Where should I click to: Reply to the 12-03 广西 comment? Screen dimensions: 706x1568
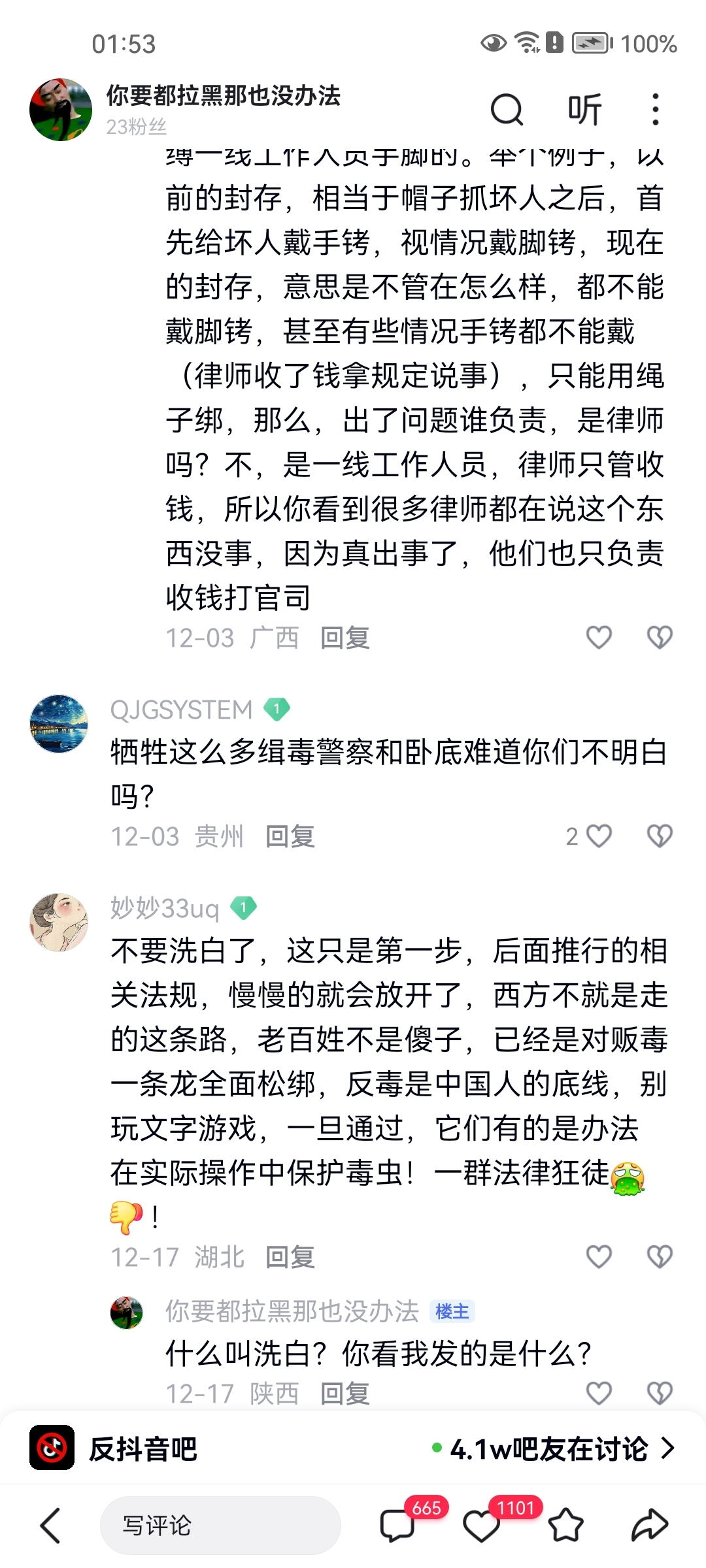coord(345,638)
